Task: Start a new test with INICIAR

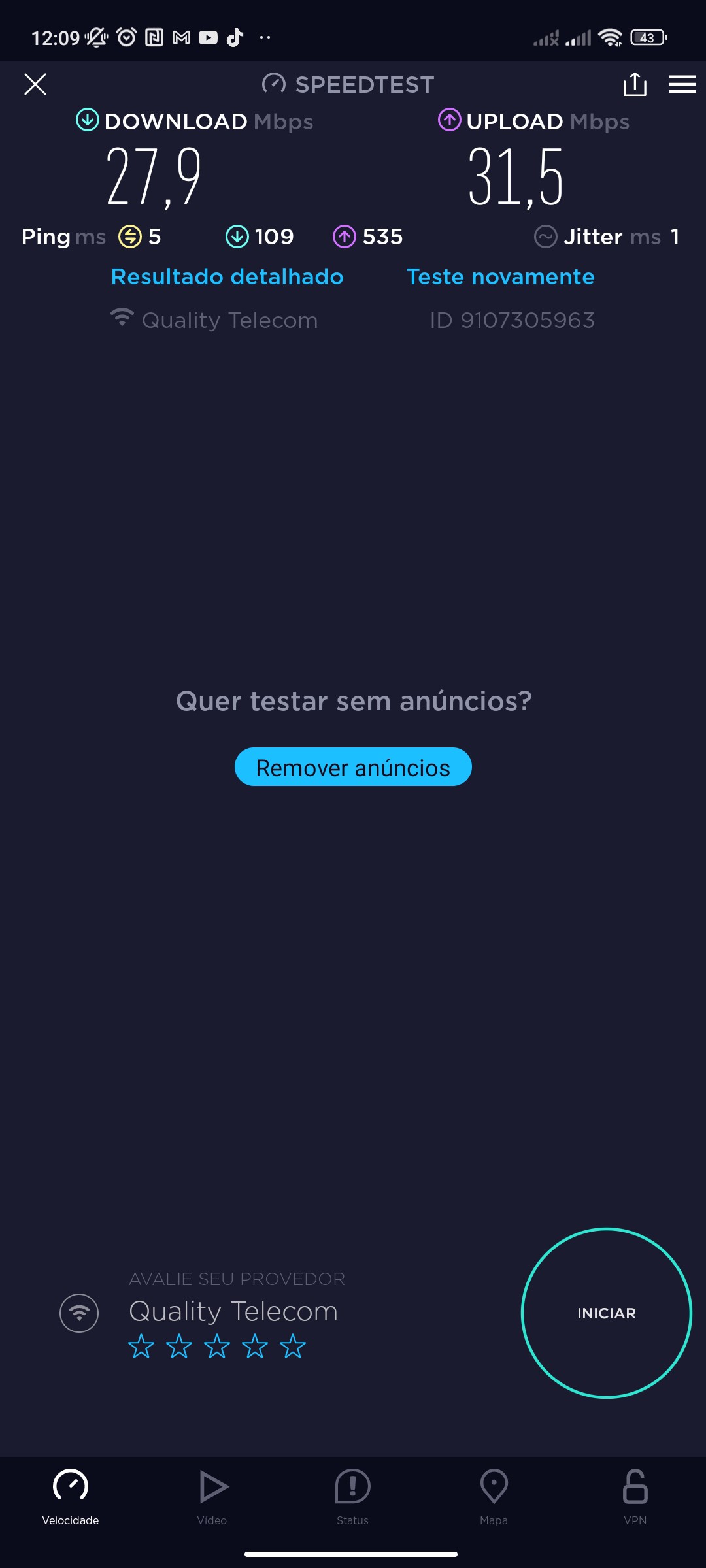Action: click(606, 1313)
